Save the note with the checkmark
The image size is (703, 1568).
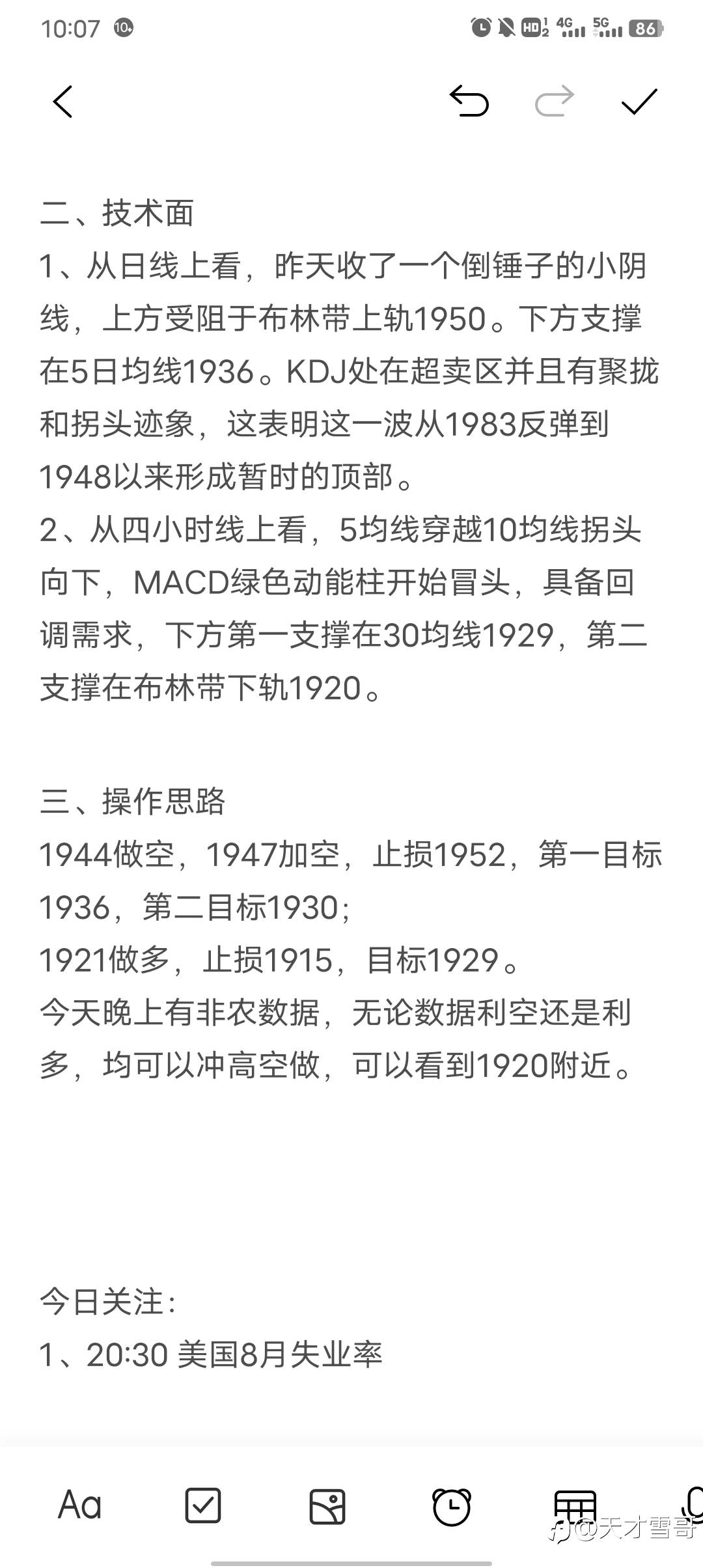pyautogui.click(x=639, y=102)
